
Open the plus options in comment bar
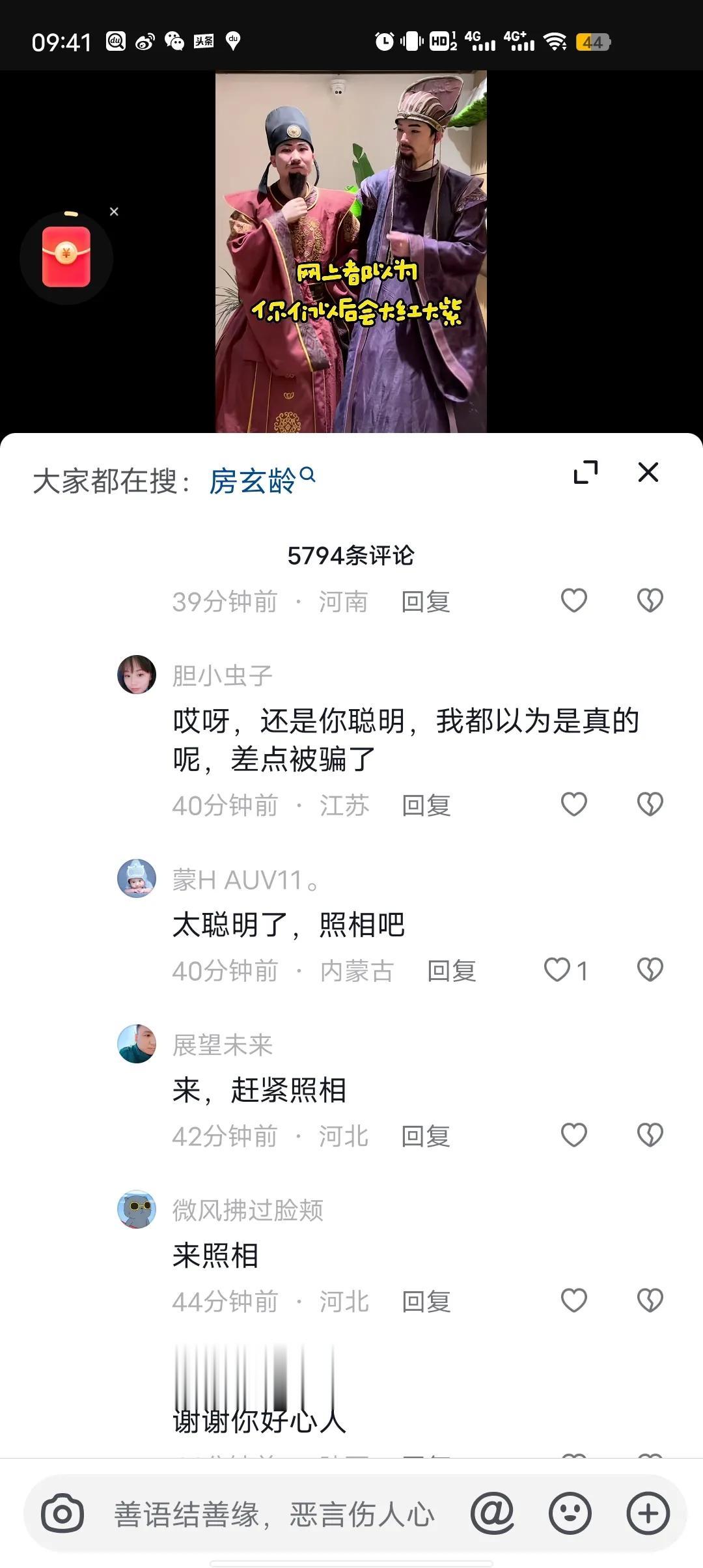(648, 1513)
